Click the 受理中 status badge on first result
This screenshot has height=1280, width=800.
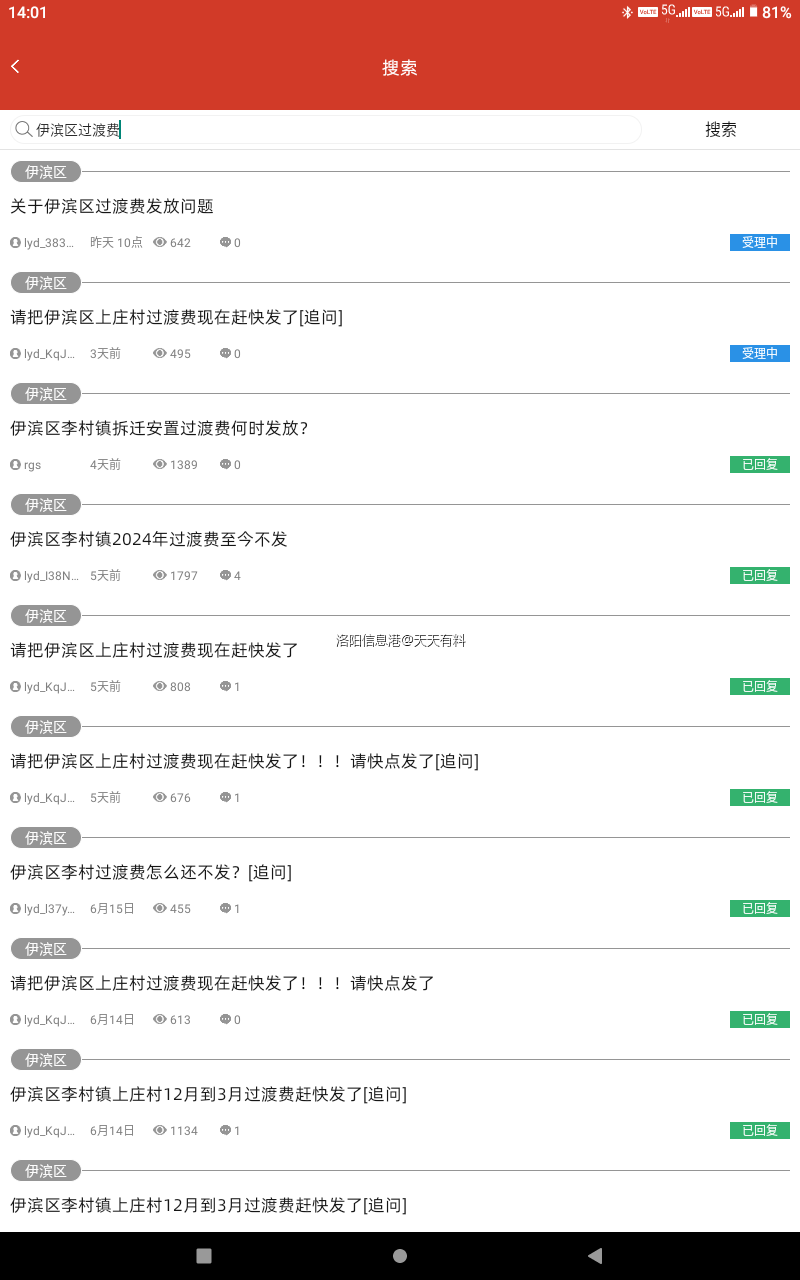coord(759,242)
